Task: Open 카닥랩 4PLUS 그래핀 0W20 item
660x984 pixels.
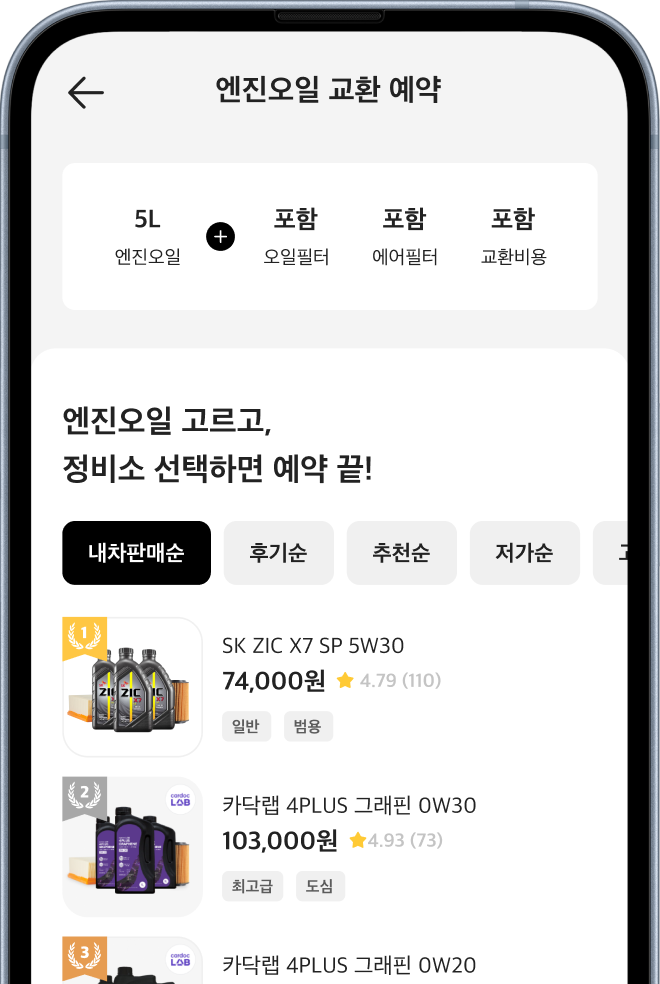Action: [x=349, y=965]
